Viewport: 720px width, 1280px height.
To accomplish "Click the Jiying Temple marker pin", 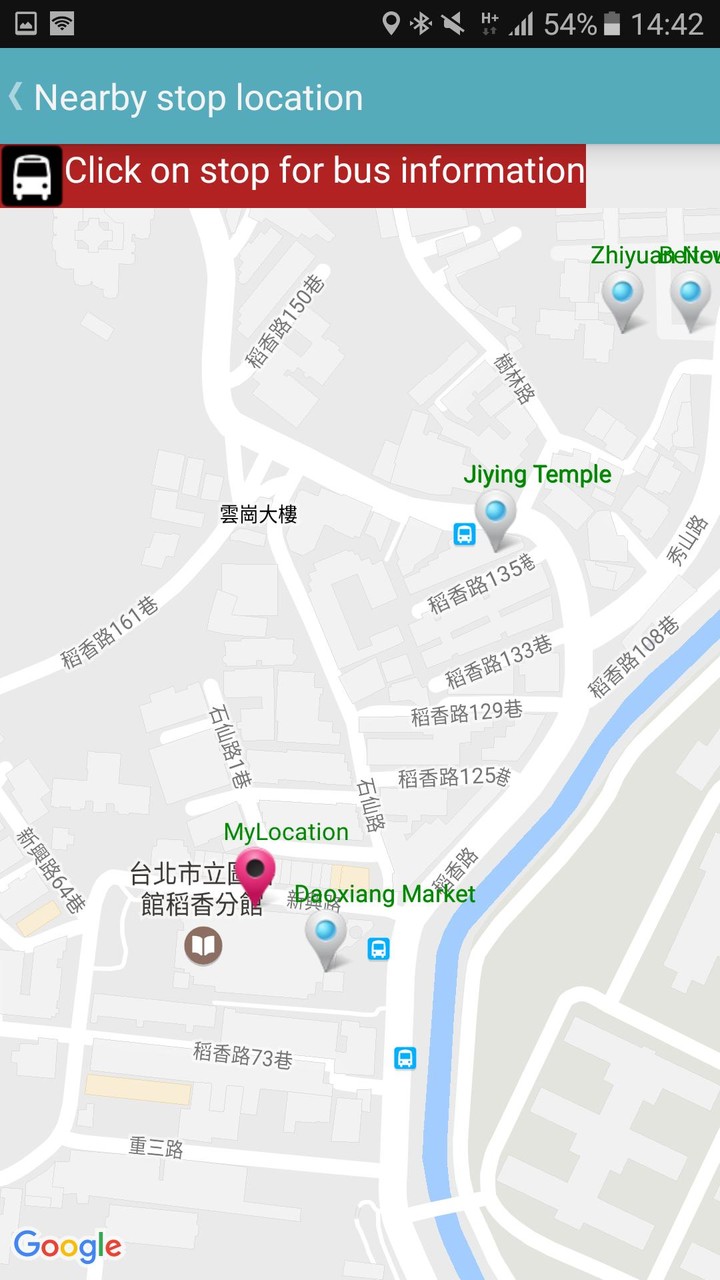I will click(x=496, y=513).
